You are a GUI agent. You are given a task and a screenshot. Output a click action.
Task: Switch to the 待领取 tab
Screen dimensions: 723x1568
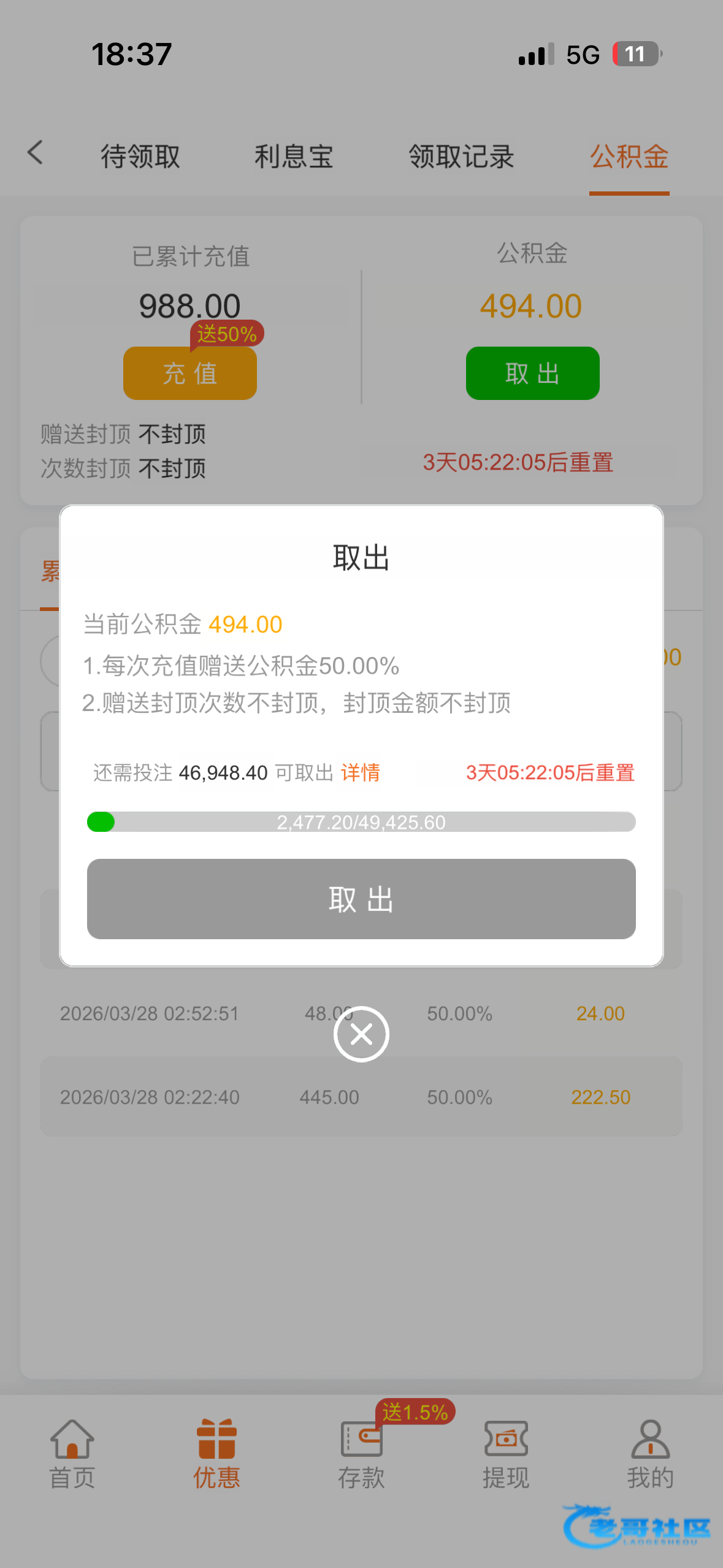tap(140, 156)
